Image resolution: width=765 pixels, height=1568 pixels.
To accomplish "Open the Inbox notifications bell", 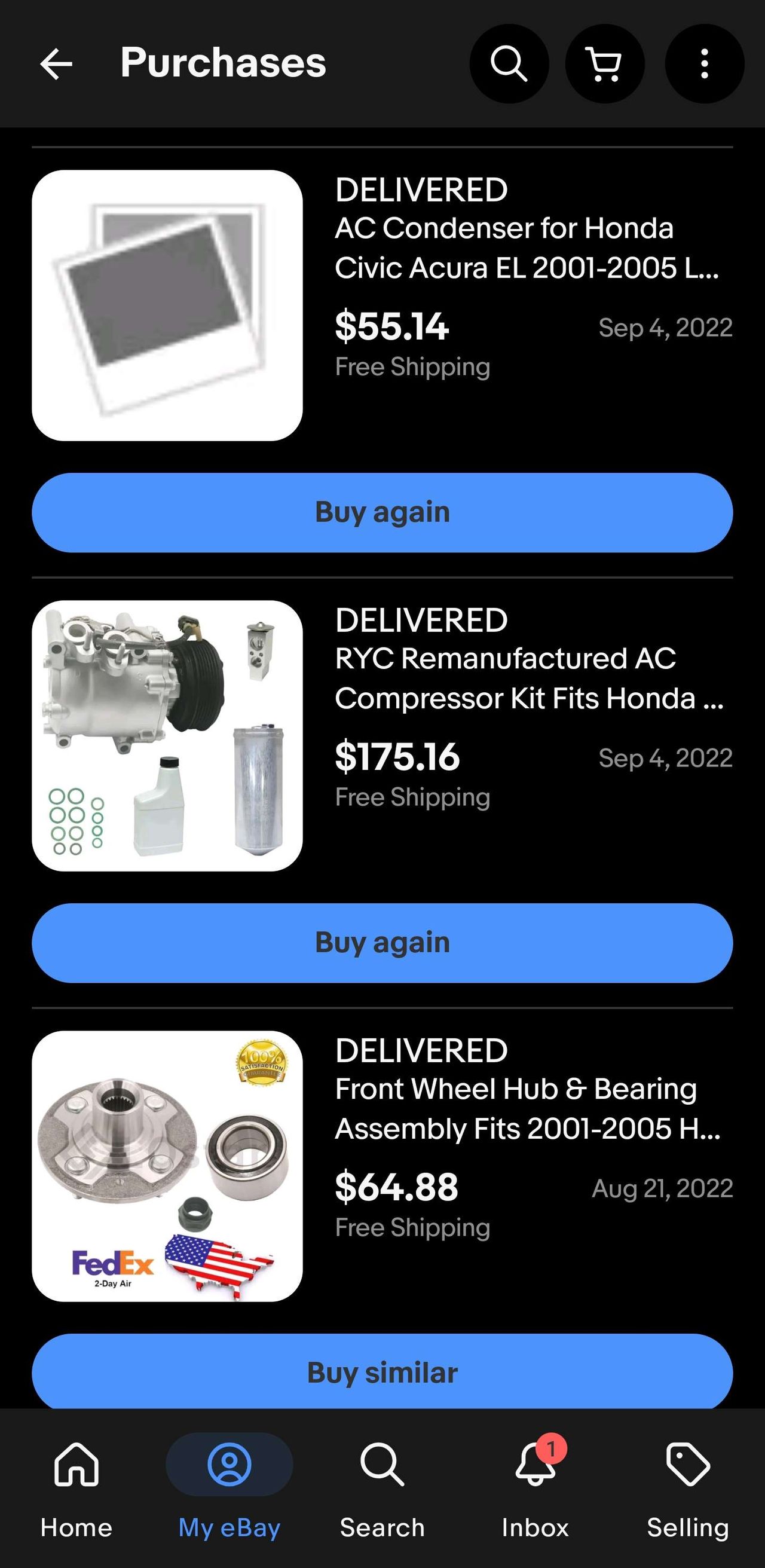I will pos(534,1465).
